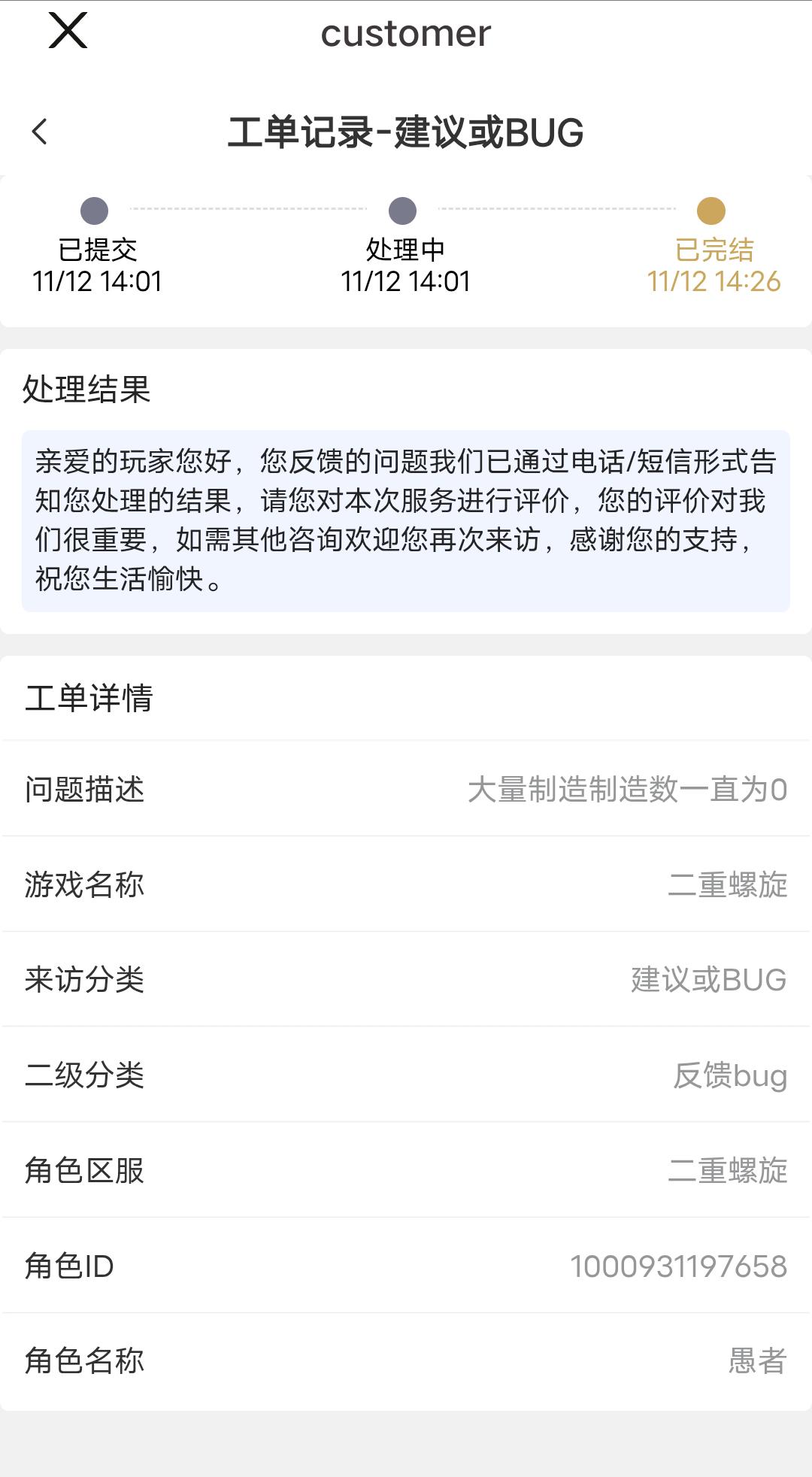
Task: Go back from the 工单记录 page
Action: tap(41, 132)
